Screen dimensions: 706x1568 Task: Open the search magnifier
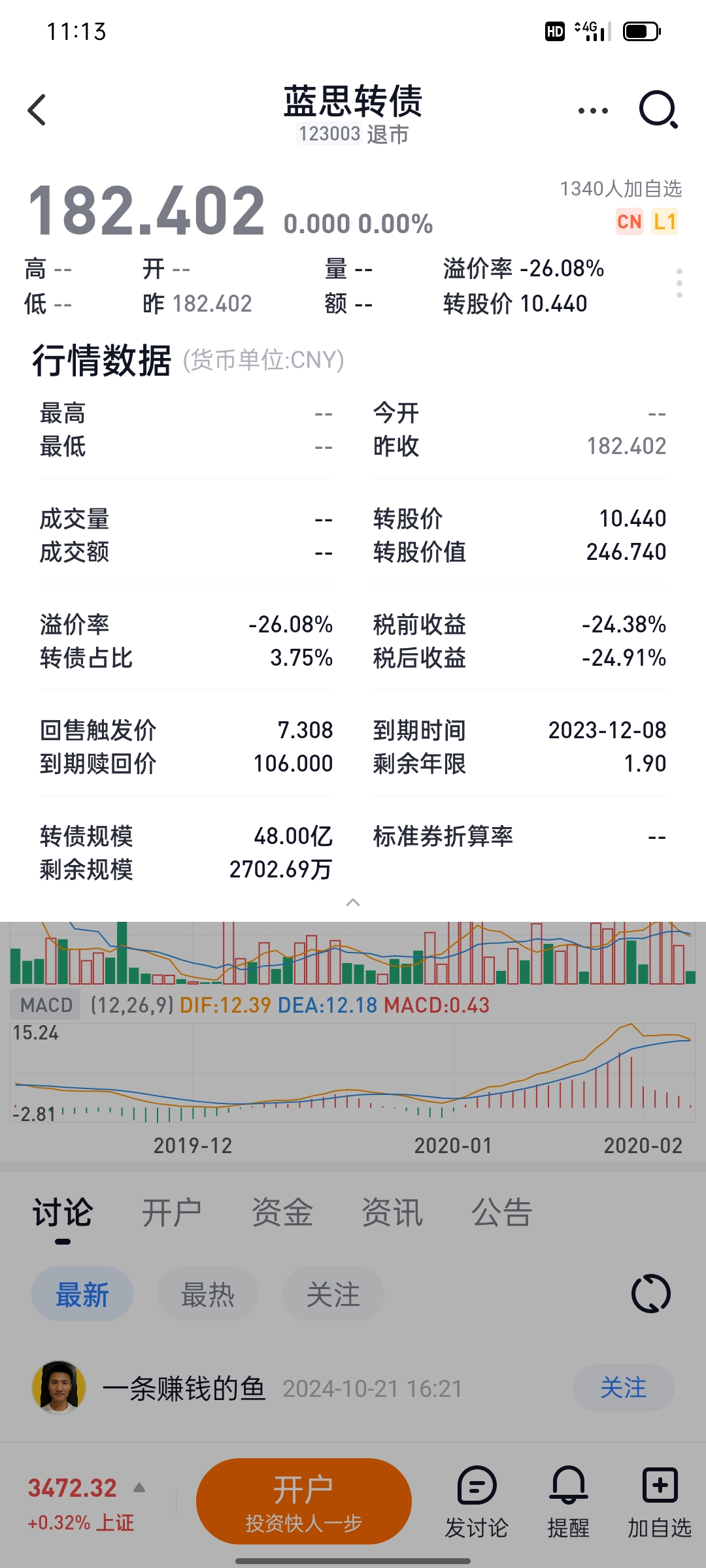tap(658, 110)
